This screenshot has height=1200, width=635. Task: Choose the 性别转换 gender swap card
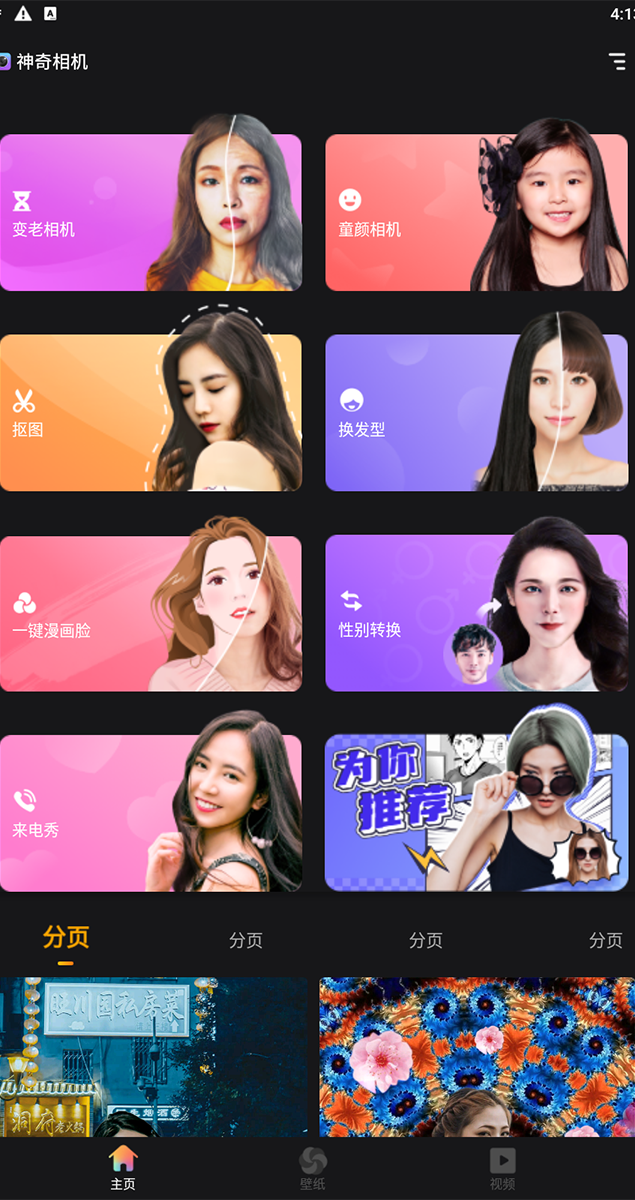coord(476,613)
